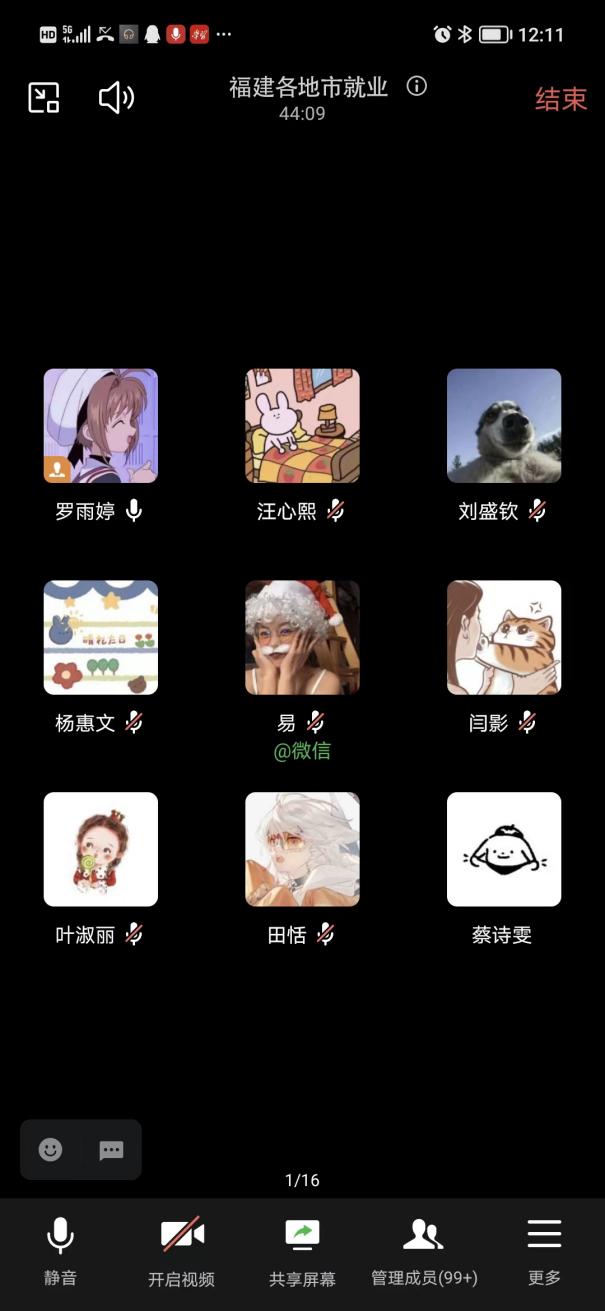Tap 结束 to end the meeting

560,99
